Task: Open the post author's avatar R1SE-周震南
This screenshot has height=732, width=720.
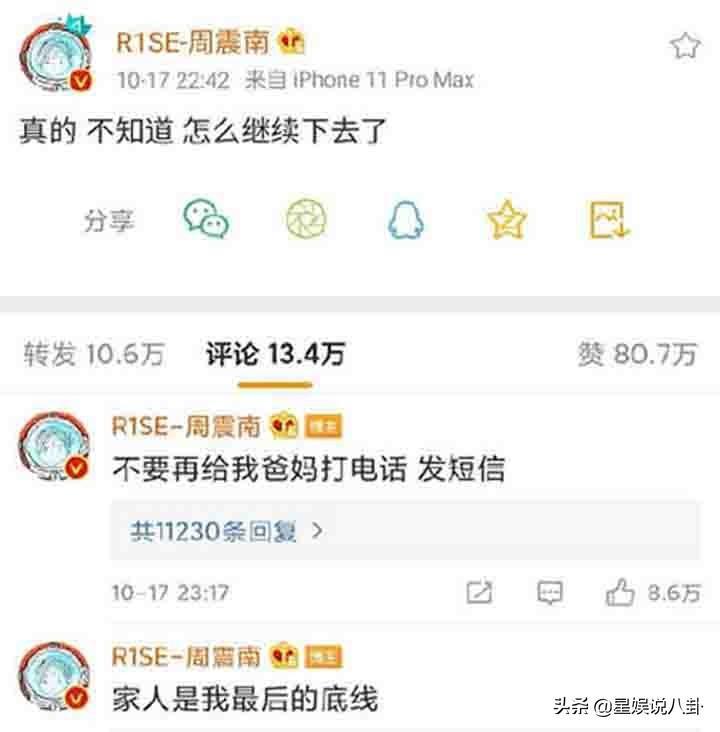Action: (55, 55)
